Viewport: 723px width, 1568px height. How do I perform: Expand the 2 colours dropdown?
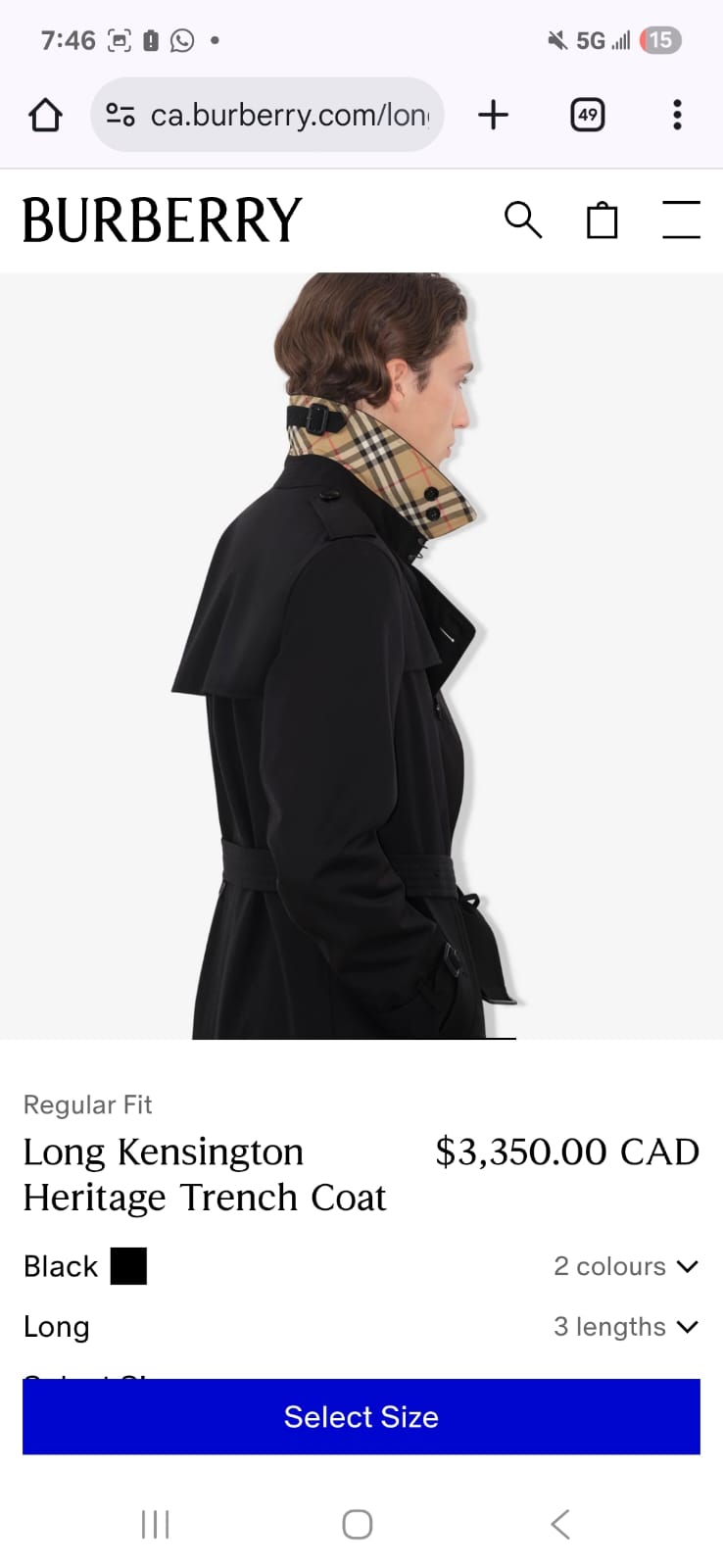625,1266
